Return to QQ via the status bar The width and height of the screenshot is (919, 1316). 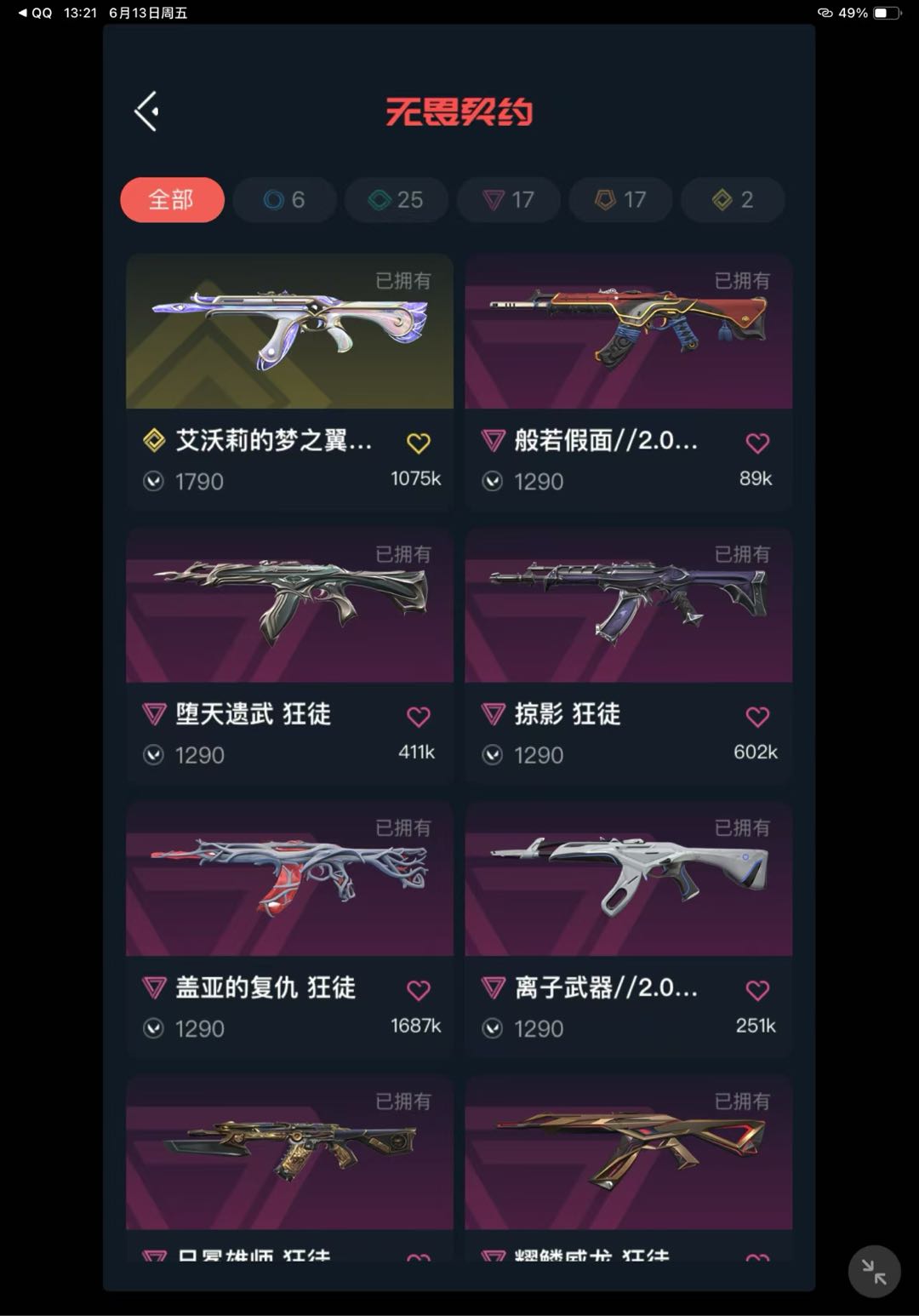tap(36, 13)
